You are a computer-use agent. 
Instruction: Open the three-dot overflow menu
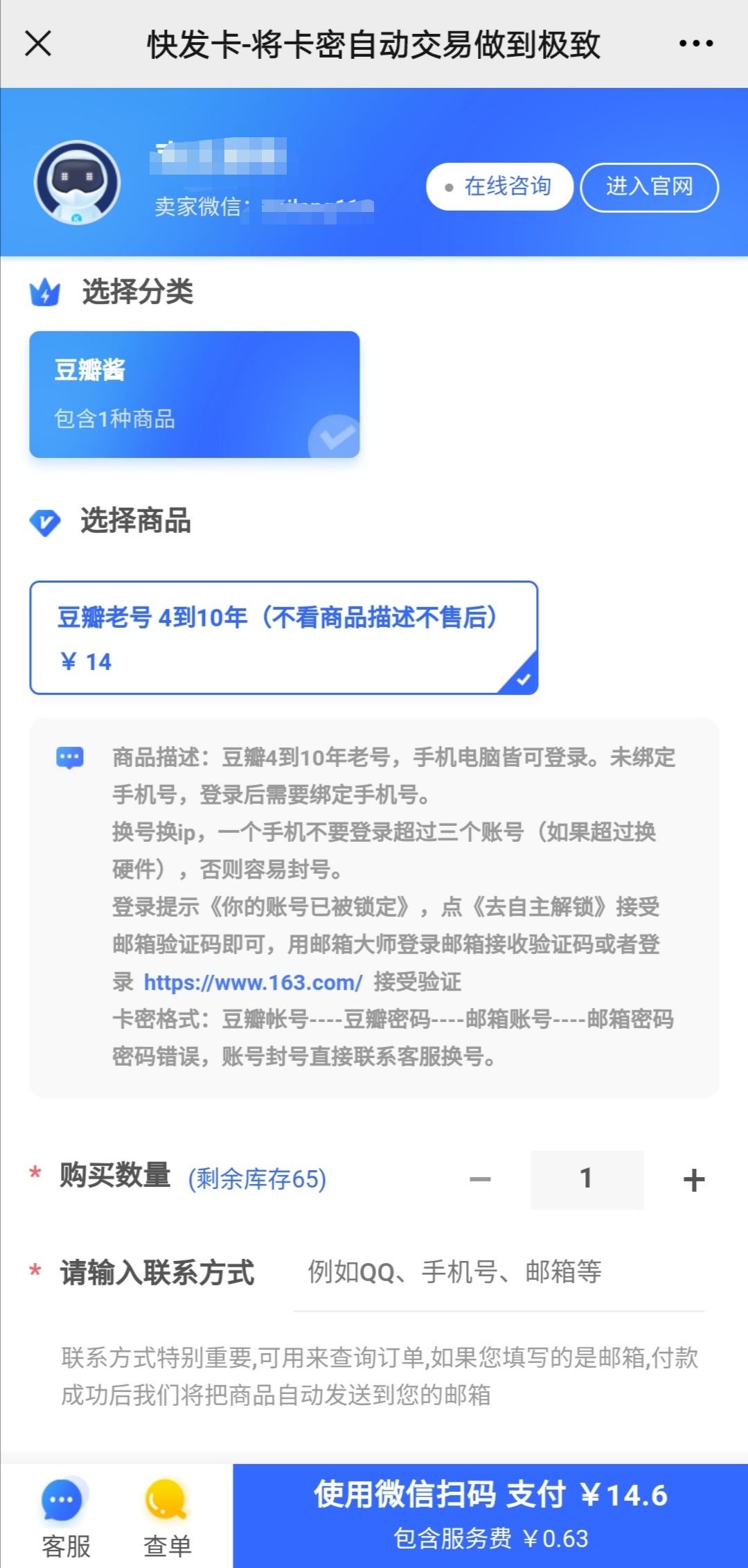click(x=695, y=44)
